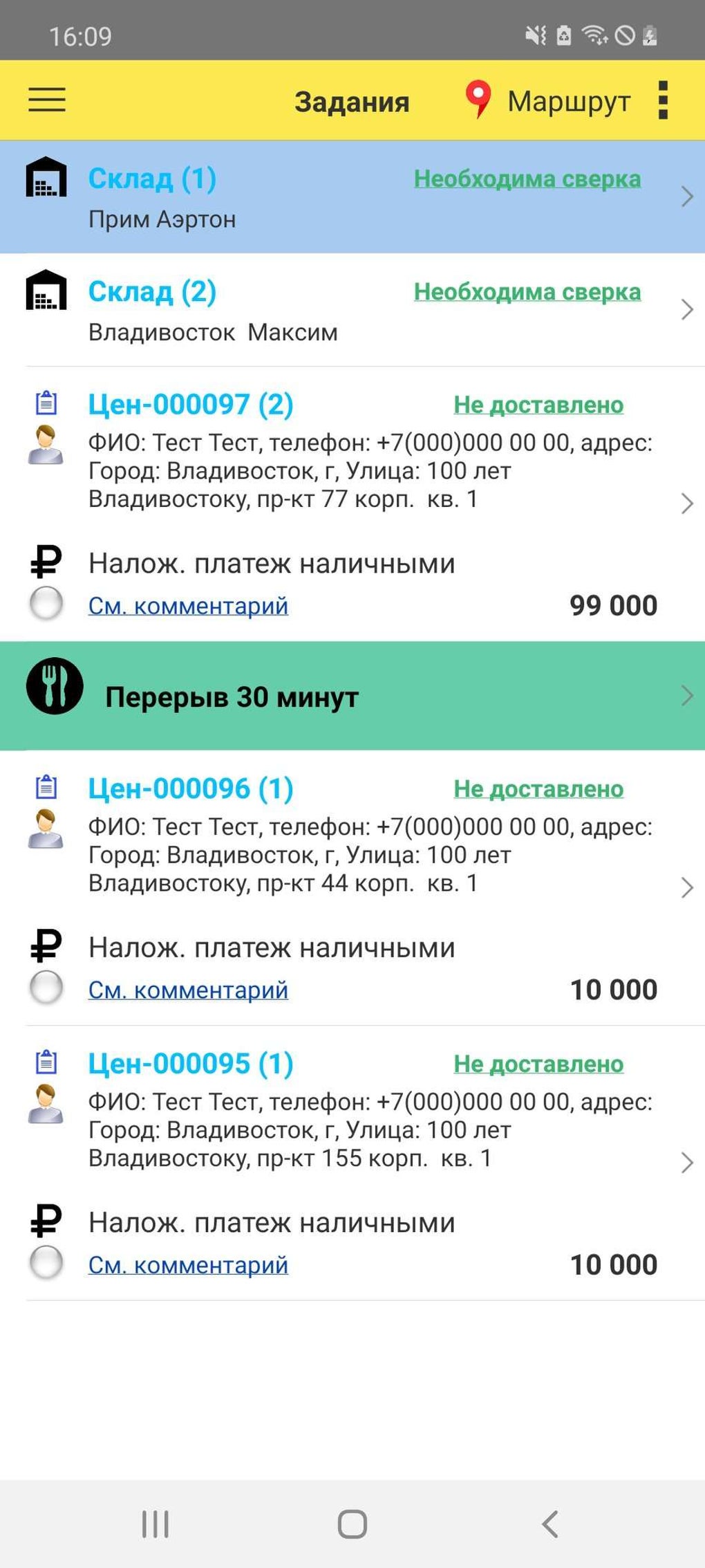Tap Не доставлено status of Цен-000097
705x1568 pixels.
click(538, 405)
